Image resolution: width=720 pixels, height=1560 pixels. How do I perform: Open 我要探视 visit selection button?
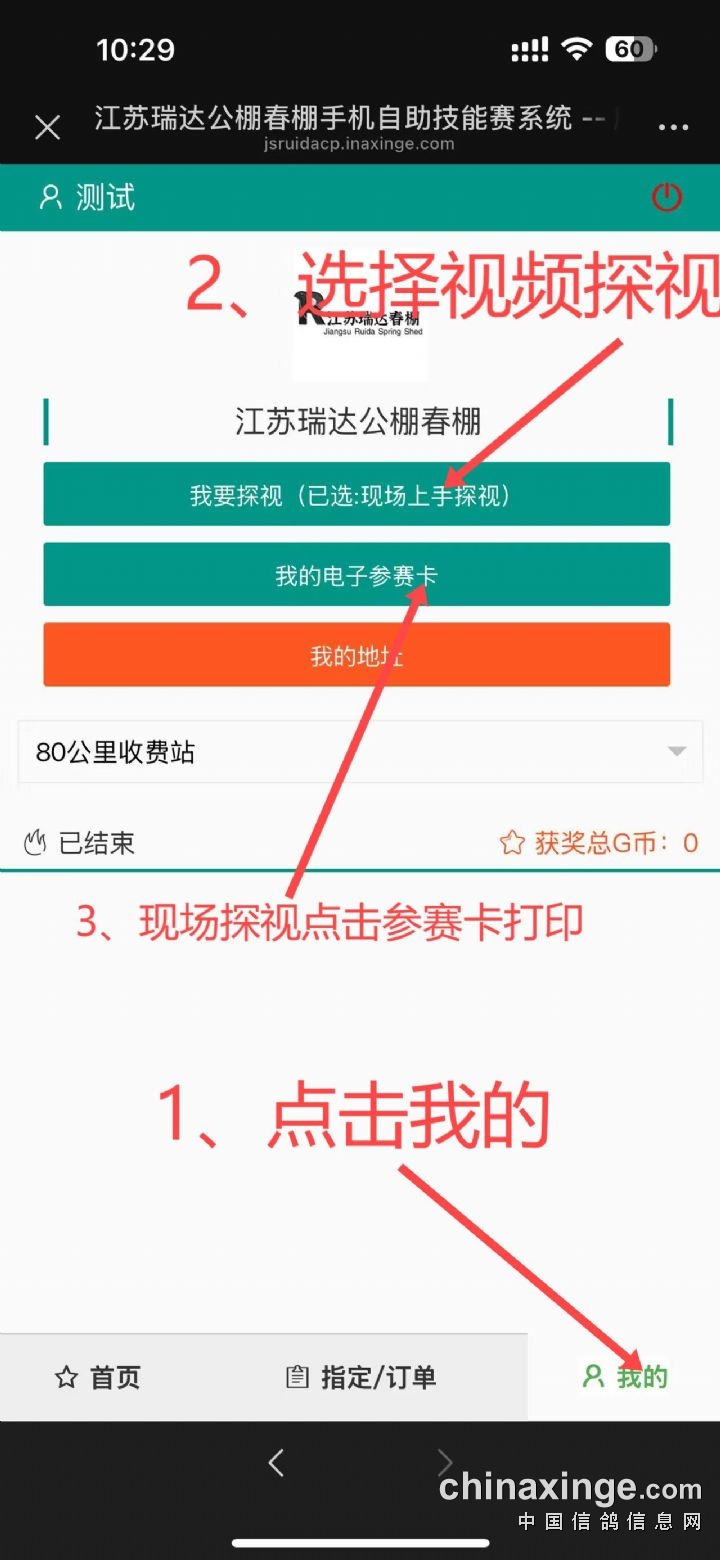[356, 495]
